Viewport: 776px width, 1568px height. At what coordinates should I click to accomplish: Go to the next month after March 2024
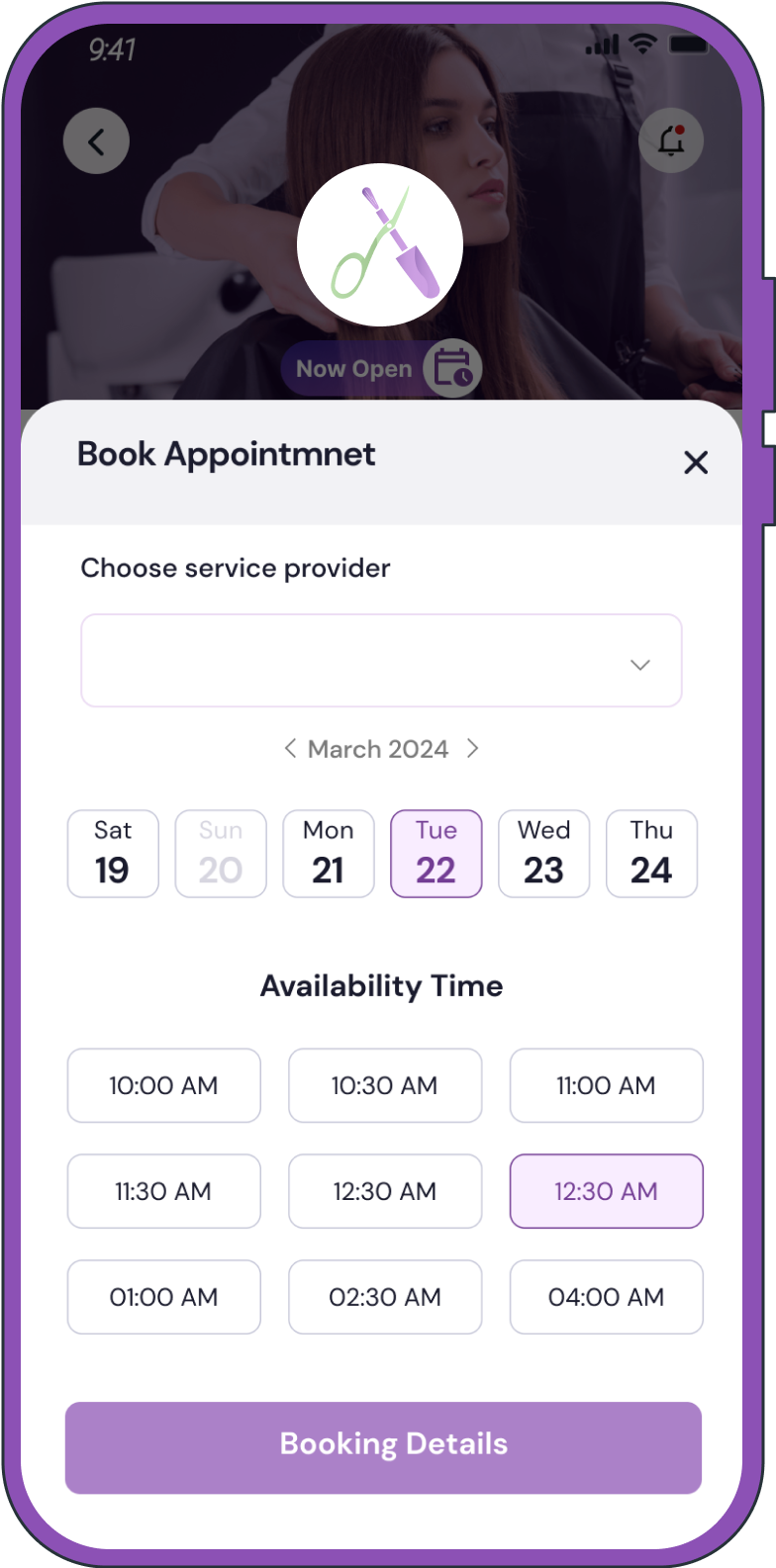473,749
